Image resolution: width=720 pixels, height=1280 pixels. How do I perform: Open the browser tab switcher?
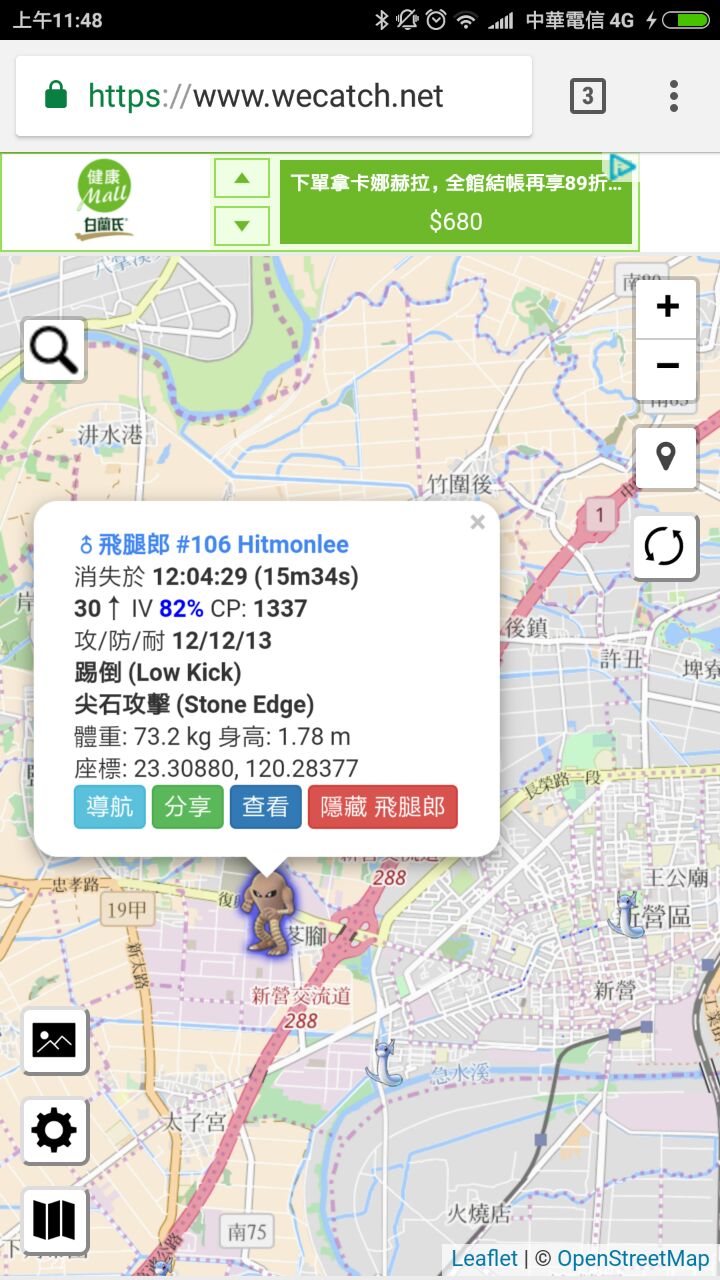click(x=588, y=96)
